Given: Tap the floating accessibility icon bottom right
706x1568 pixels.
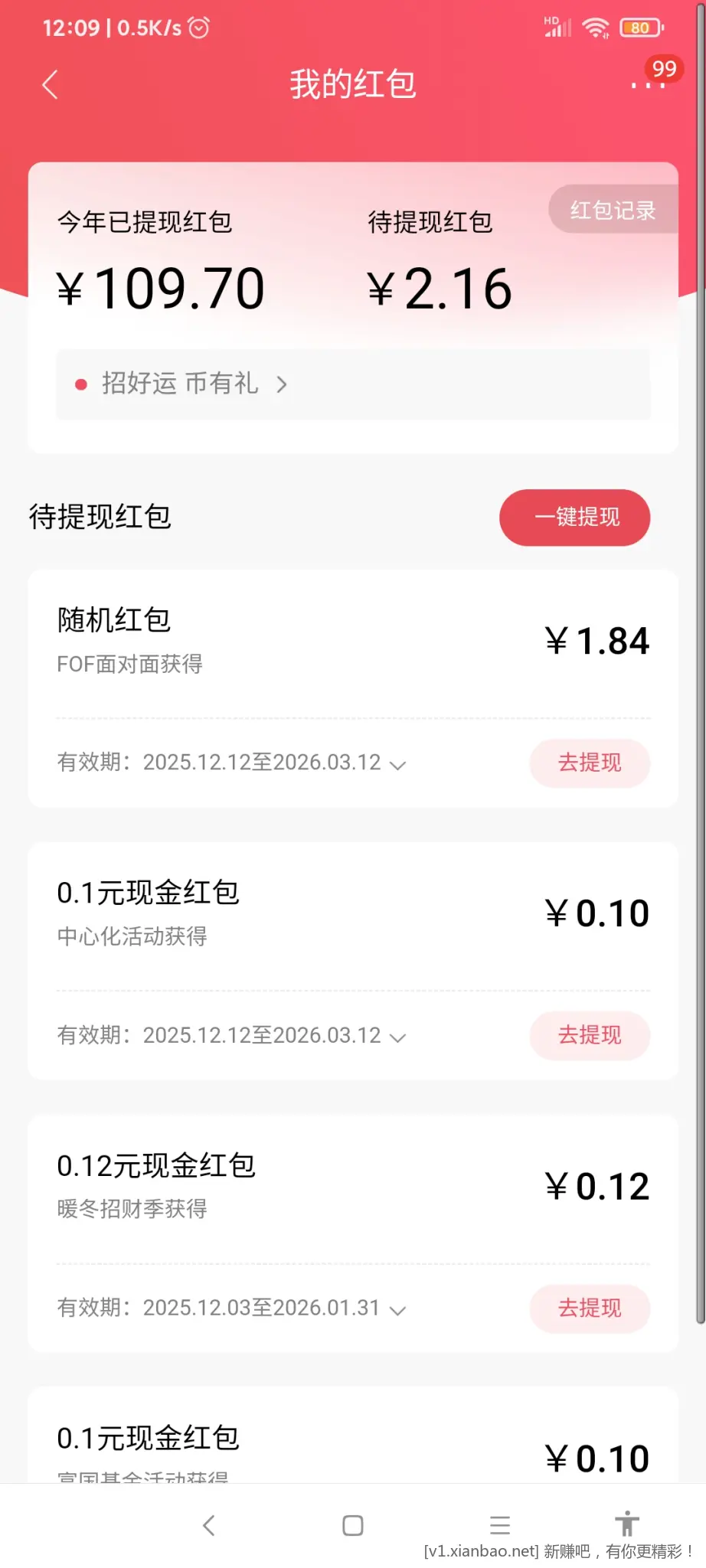Looking at the screenshot, I should pos(626,1525).
